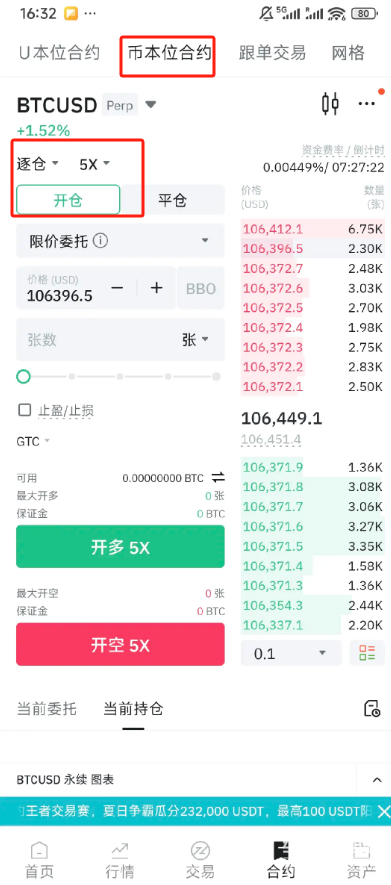Enable the 止盈/止损 checkbox
Image resolution: width=391 pixels, height=885 pixels.
[24, 410]
